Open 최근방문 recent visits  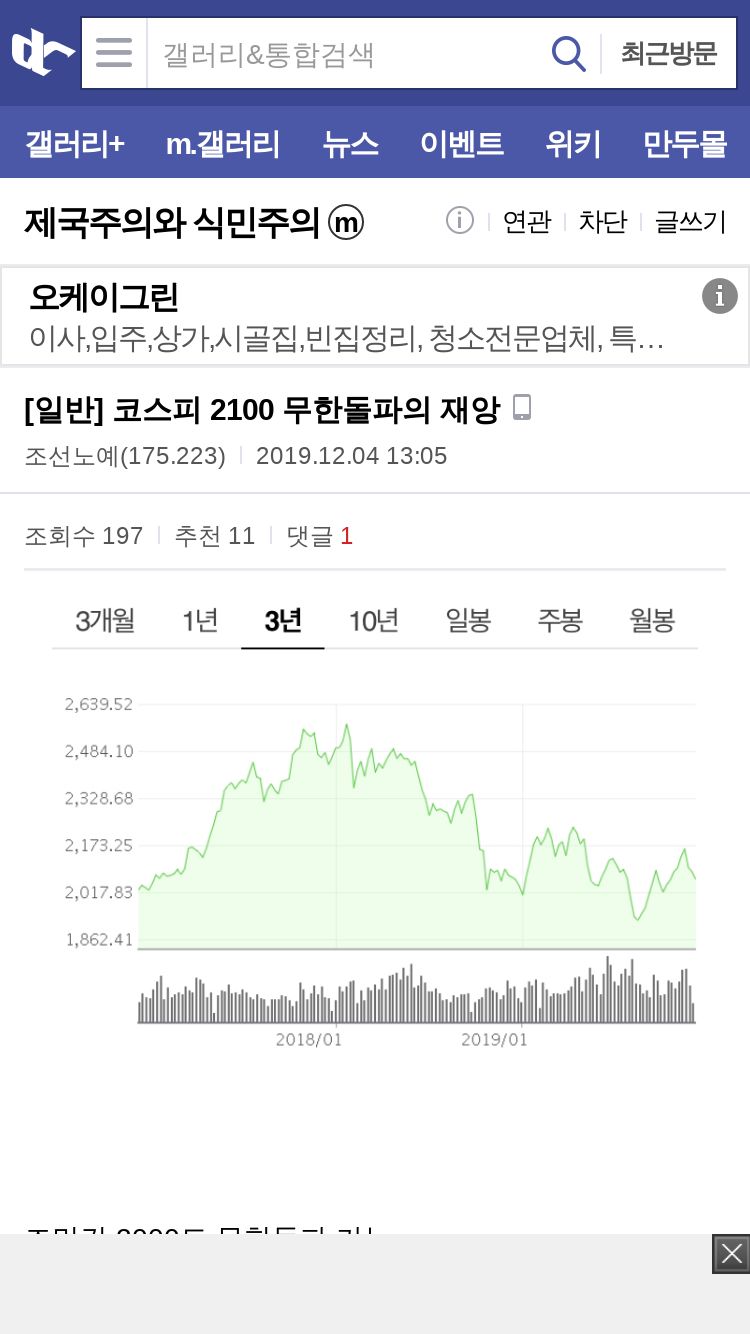click(669, 53)
